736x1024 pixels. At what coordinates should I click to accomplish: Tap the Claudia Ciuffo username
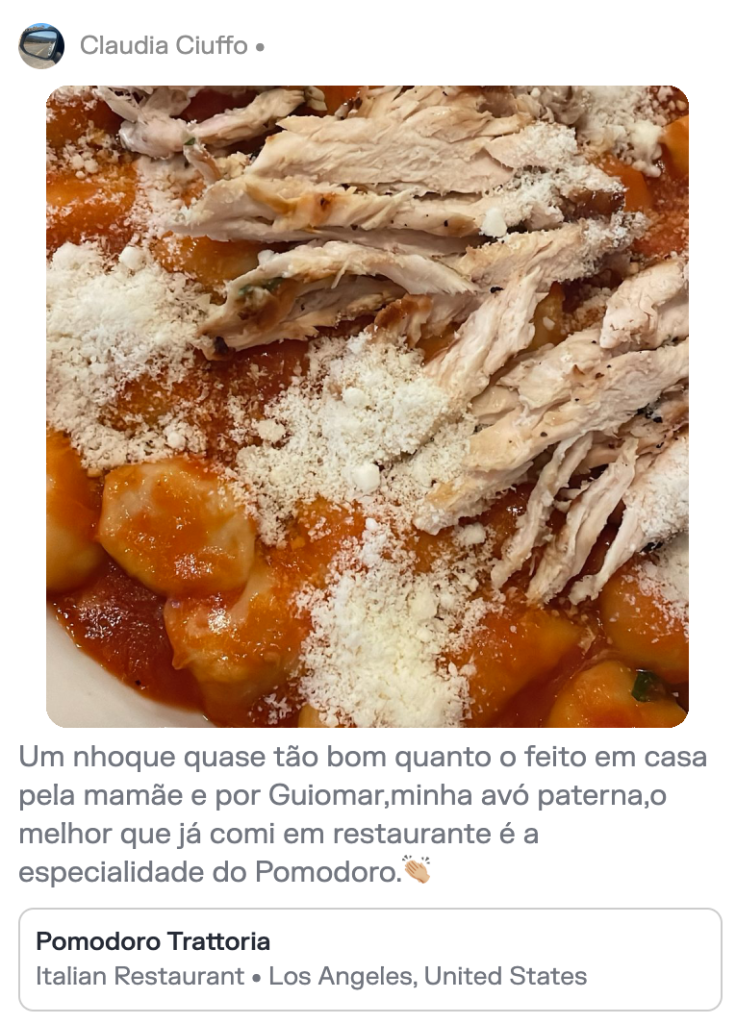tap(163, 46)
